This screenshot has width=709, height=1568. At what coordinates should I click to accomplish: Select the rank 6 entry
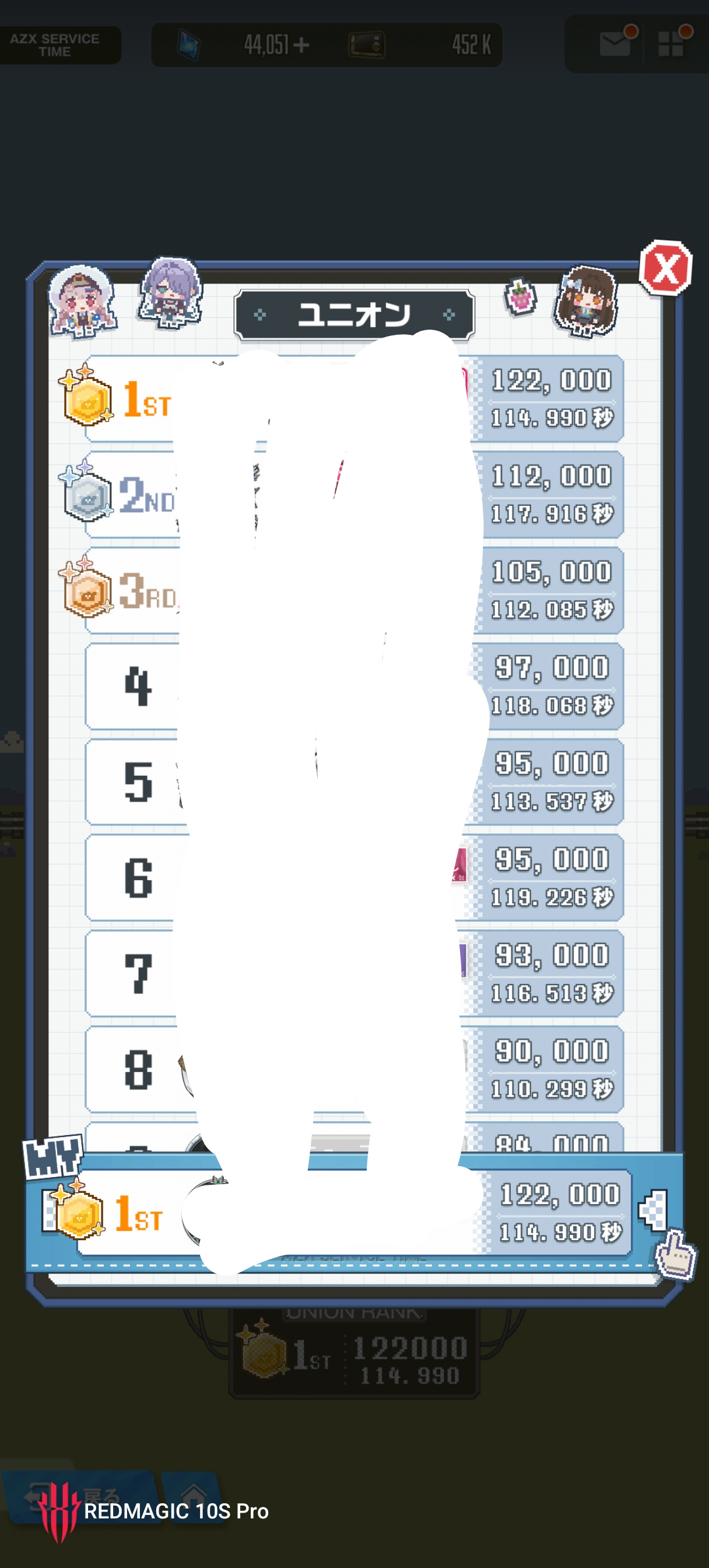[x=353, y=877]
